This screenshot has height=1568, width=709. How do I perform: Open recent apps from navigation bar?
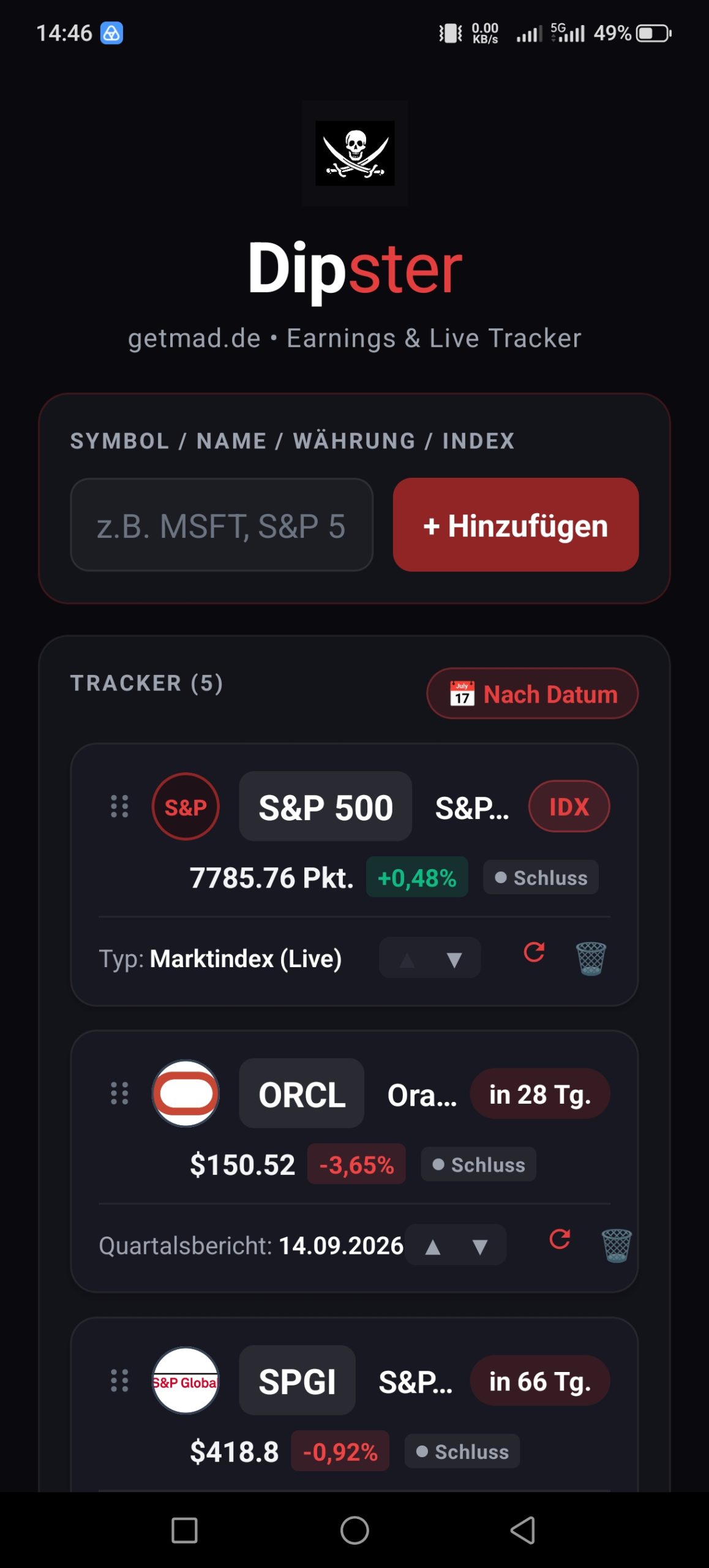click(x=184, y=1531)
